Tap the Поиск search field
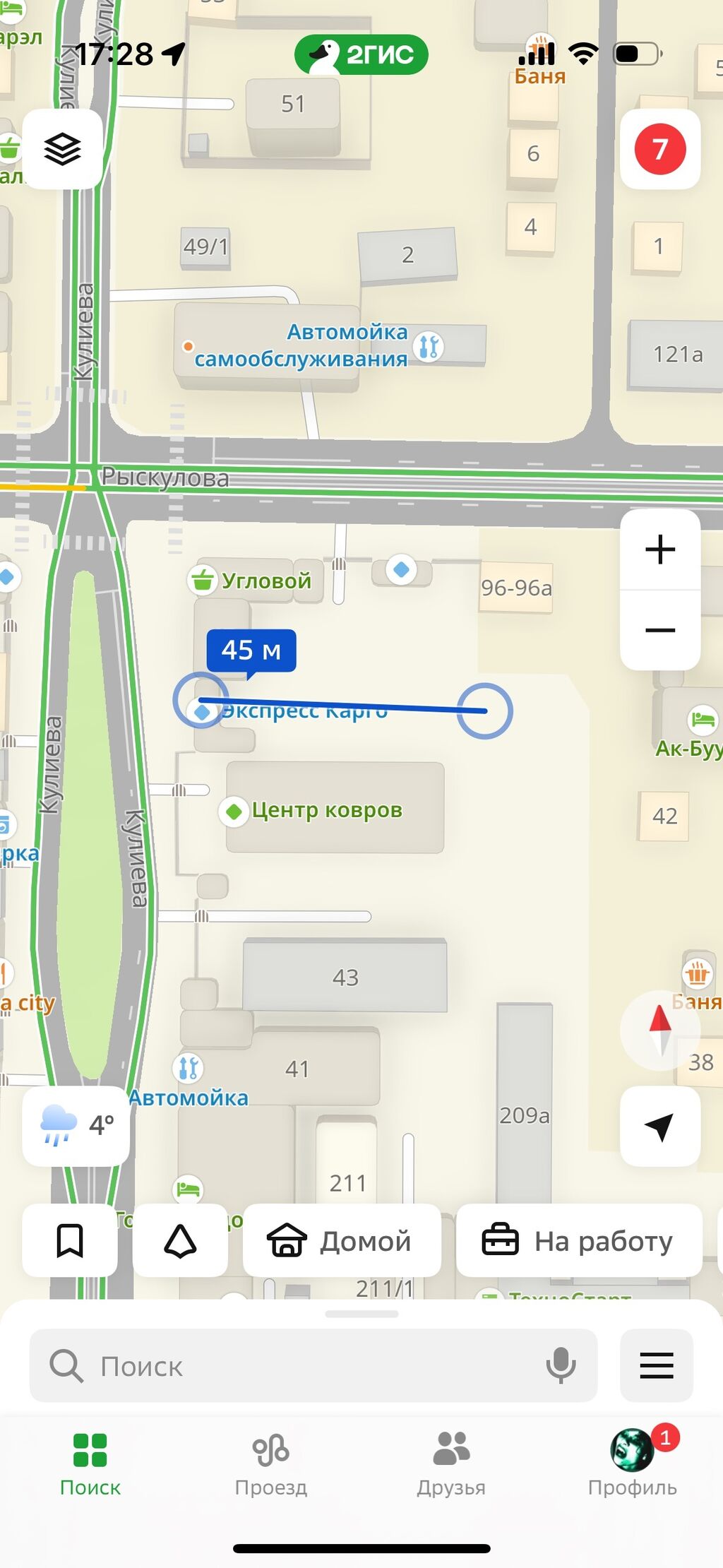 (297, 1365)
